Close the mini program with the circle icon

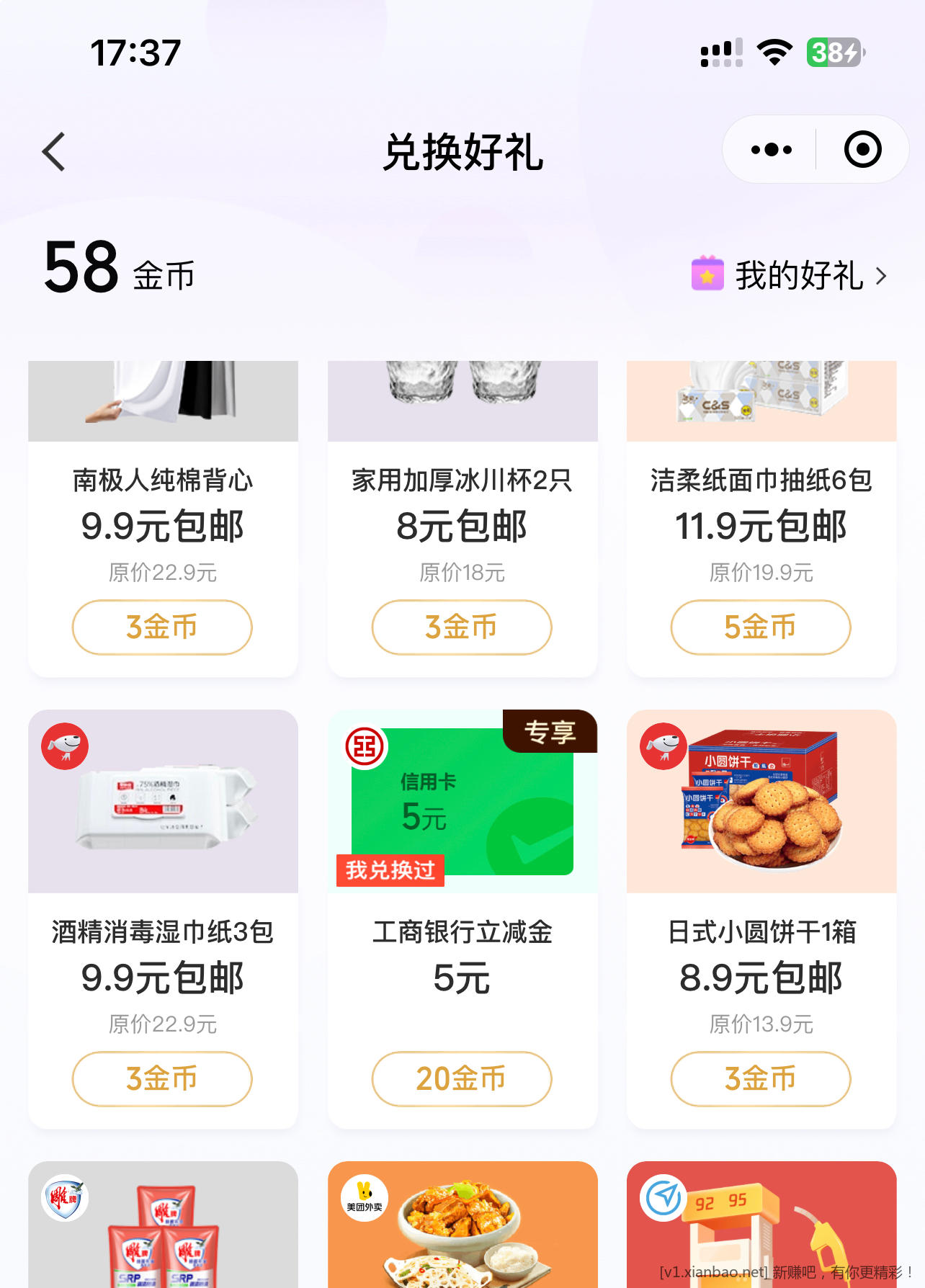click(x=862, y=150)
